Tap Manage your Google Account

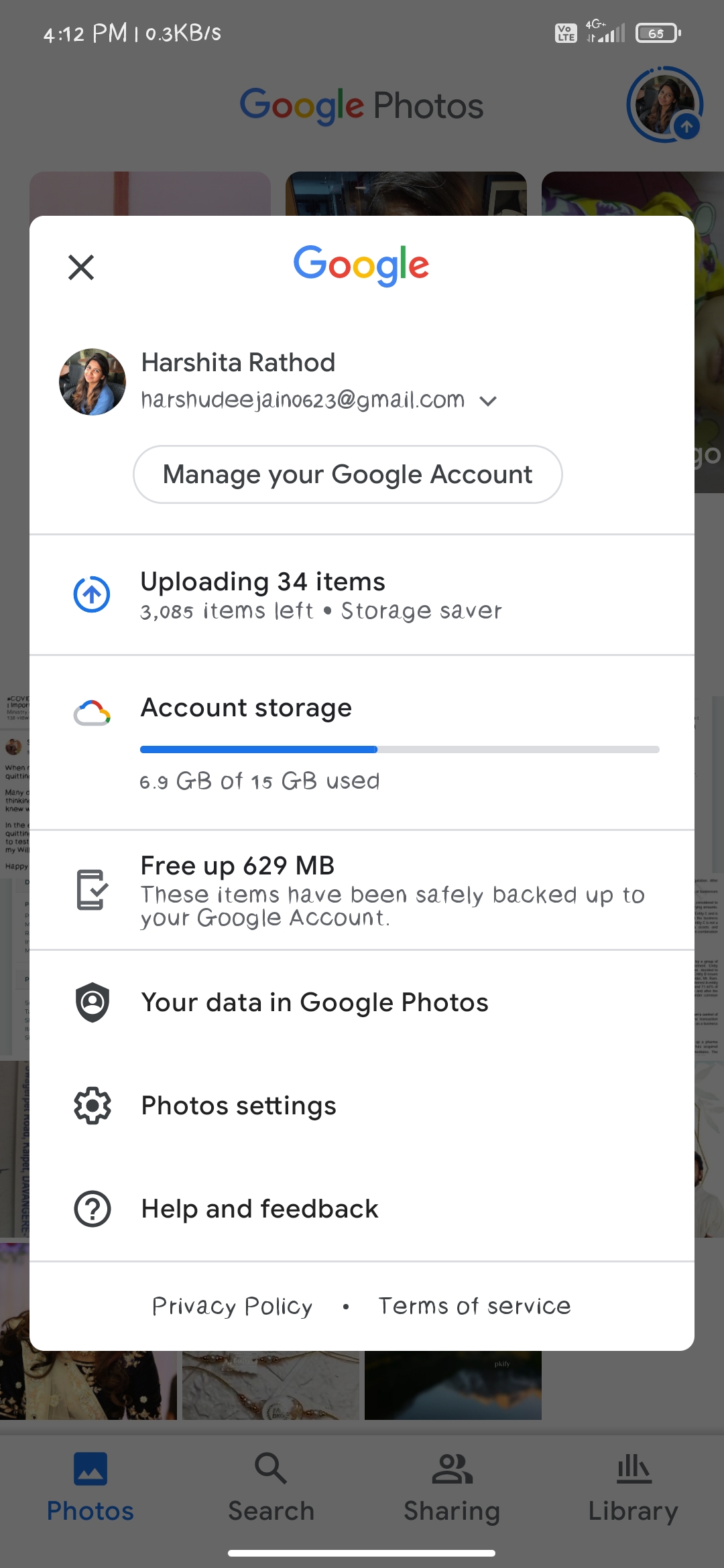(x=347, y=474)
